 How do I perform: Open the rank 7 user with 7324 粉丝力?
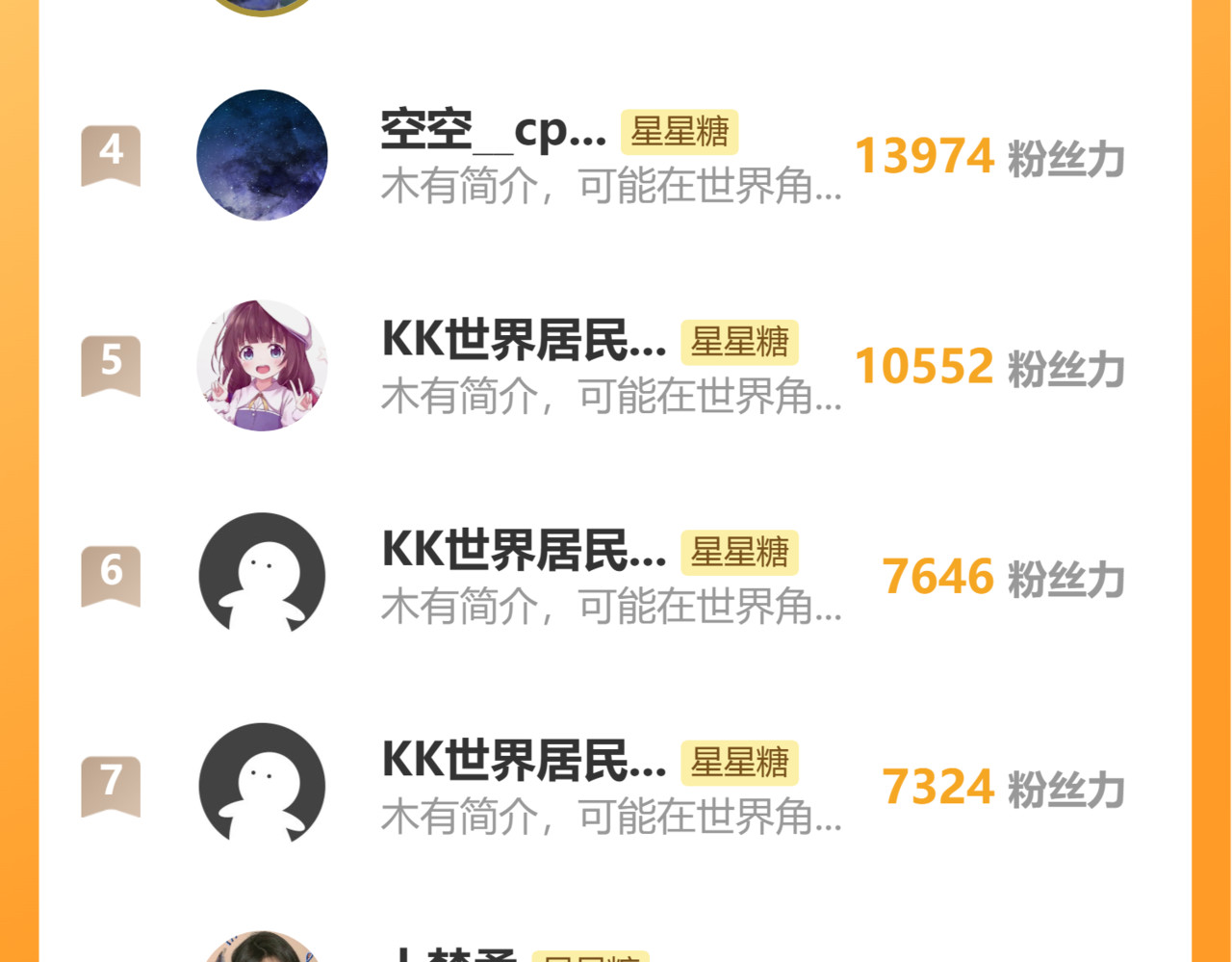click(611, 786)
